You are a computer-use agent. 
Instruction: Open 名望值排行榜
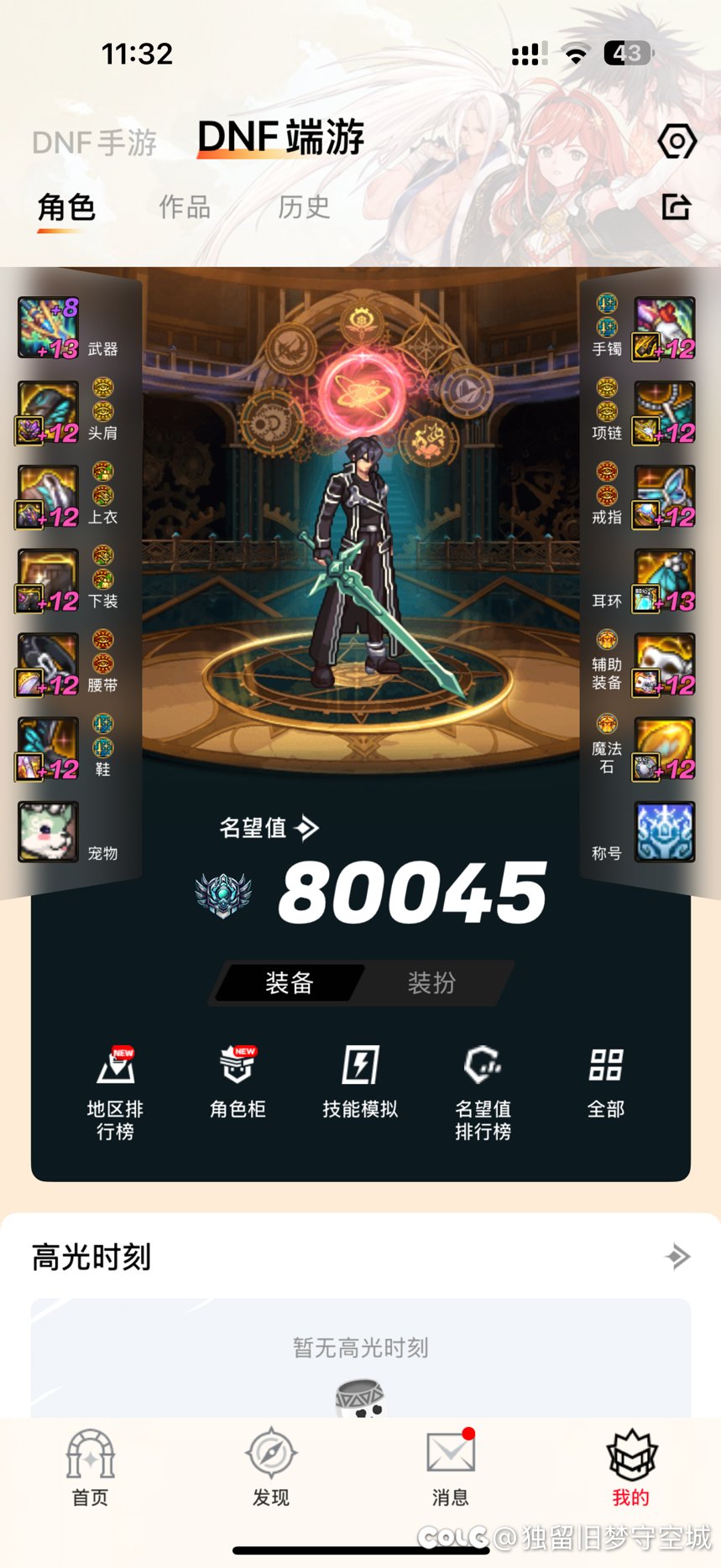pos(483,1091)
